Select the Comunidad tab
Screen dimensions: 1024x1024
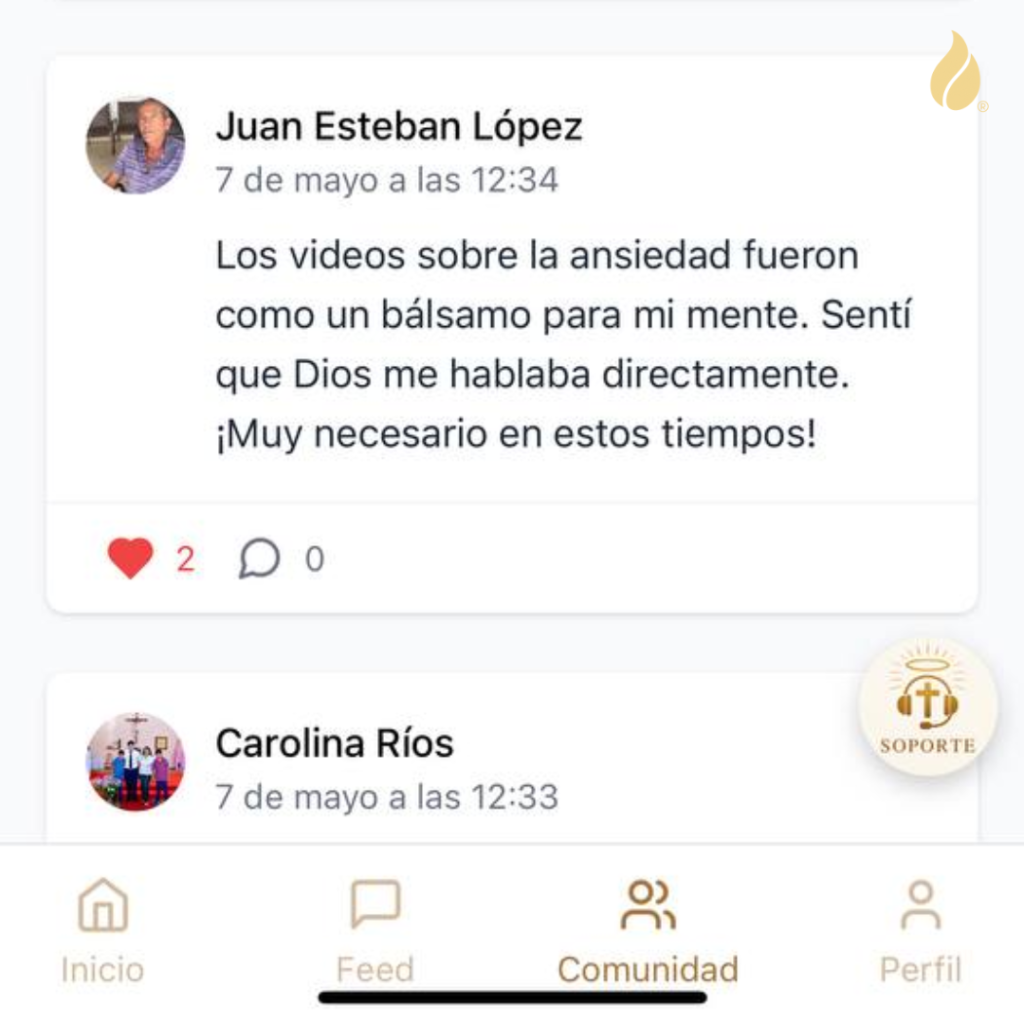tap(647, 929)
